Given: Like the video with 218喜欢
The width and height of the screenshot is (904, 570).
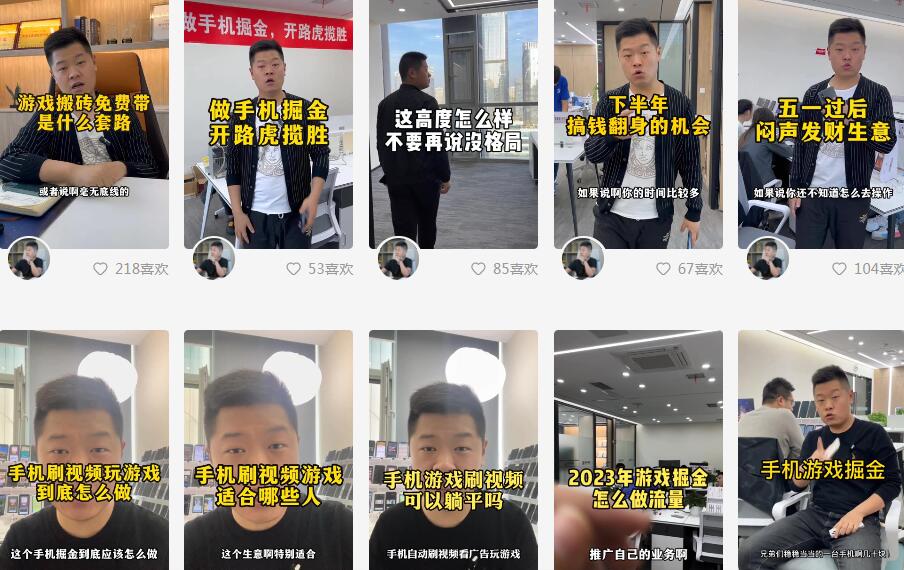Looking at the screenshot, I should [100, 269].
